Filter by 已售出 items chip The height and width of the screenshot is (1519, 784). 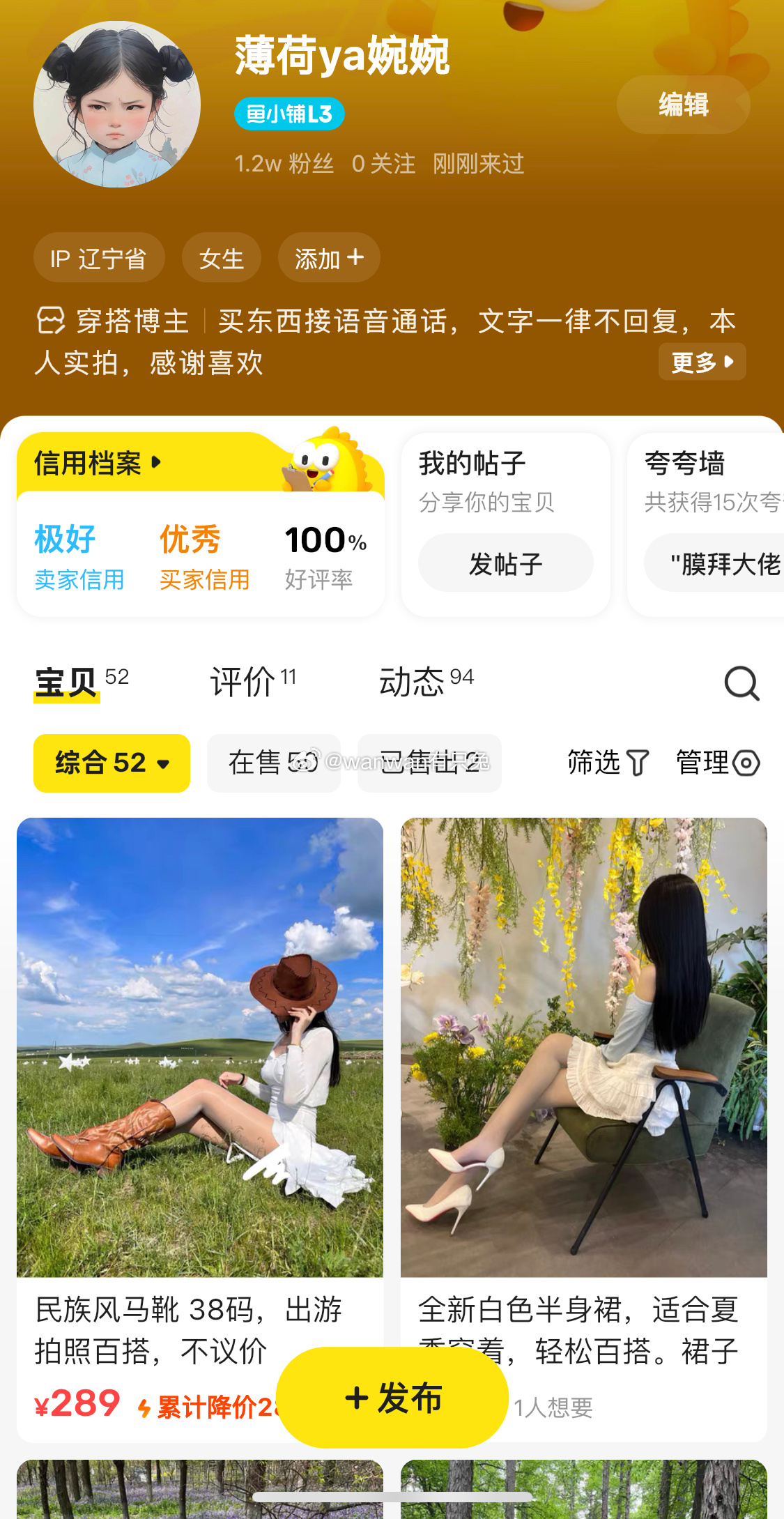point(429,763)
